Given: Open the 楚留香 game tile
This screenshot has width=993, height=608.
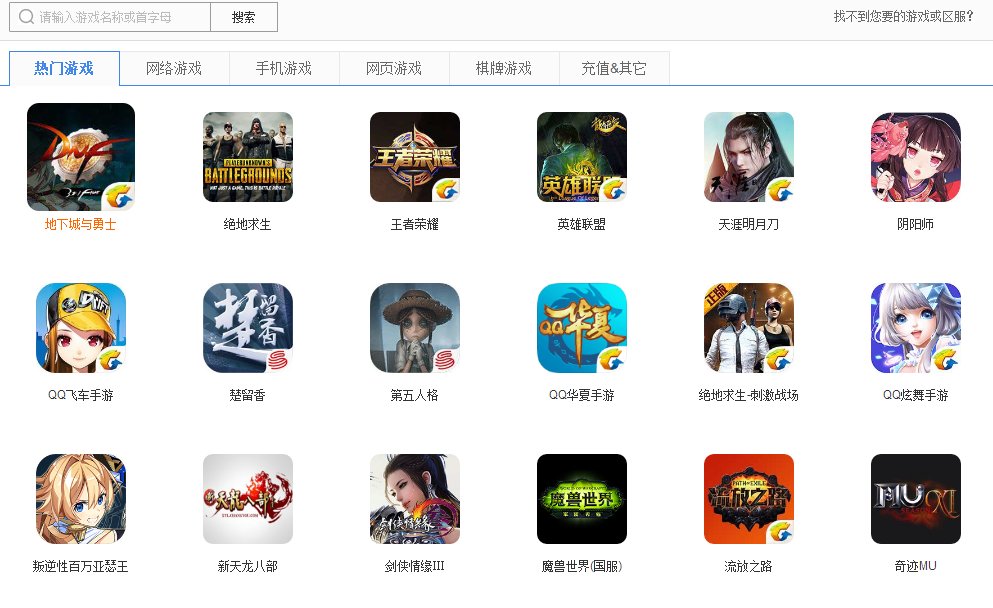Looking at the screenshot, I should pyautogui.click(x=248, y=328).
